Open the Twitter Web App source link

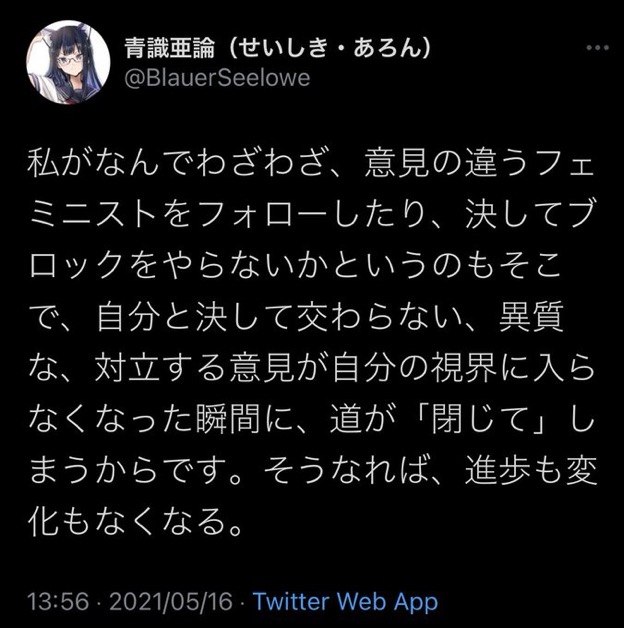(x=345, y=602)
